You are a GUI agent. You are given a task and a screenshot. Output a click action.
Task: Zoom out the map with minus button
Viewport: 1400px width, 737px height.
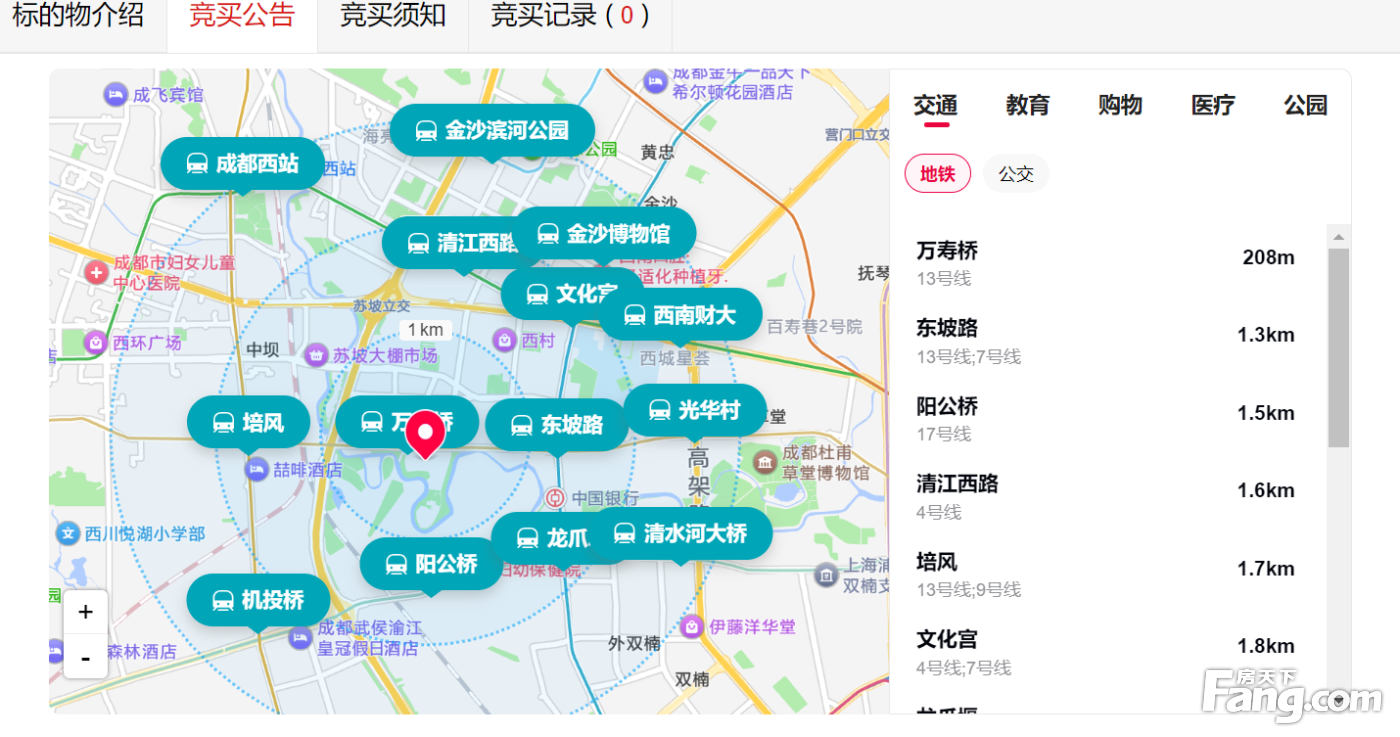coord(86,658)
